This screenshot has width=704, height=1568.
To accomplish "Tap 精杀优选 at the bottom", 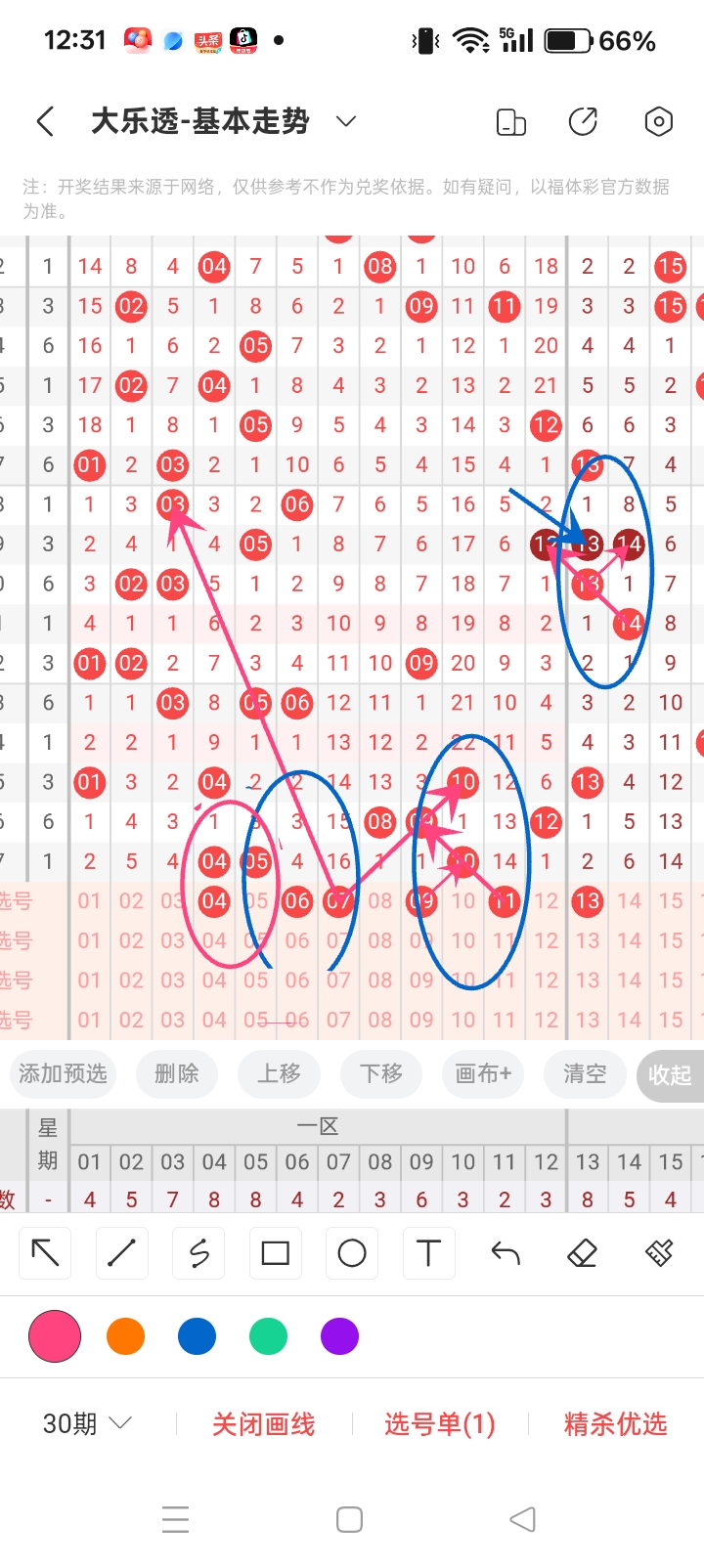I will click(615, 1424).
